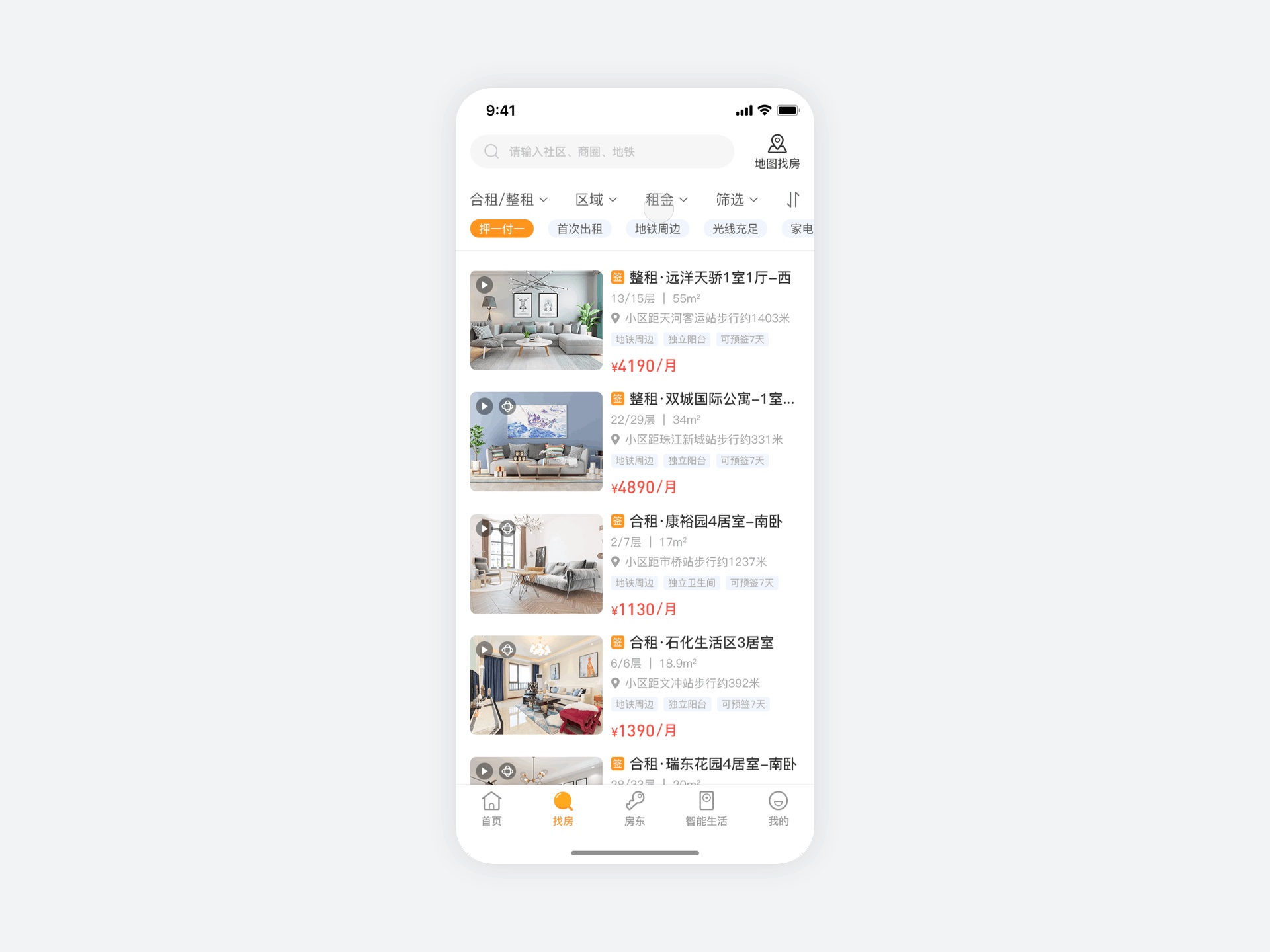The height and width of the screenshot is (952, 1270).
Task: Expand the 区域 filter
Action: (596, 200)
